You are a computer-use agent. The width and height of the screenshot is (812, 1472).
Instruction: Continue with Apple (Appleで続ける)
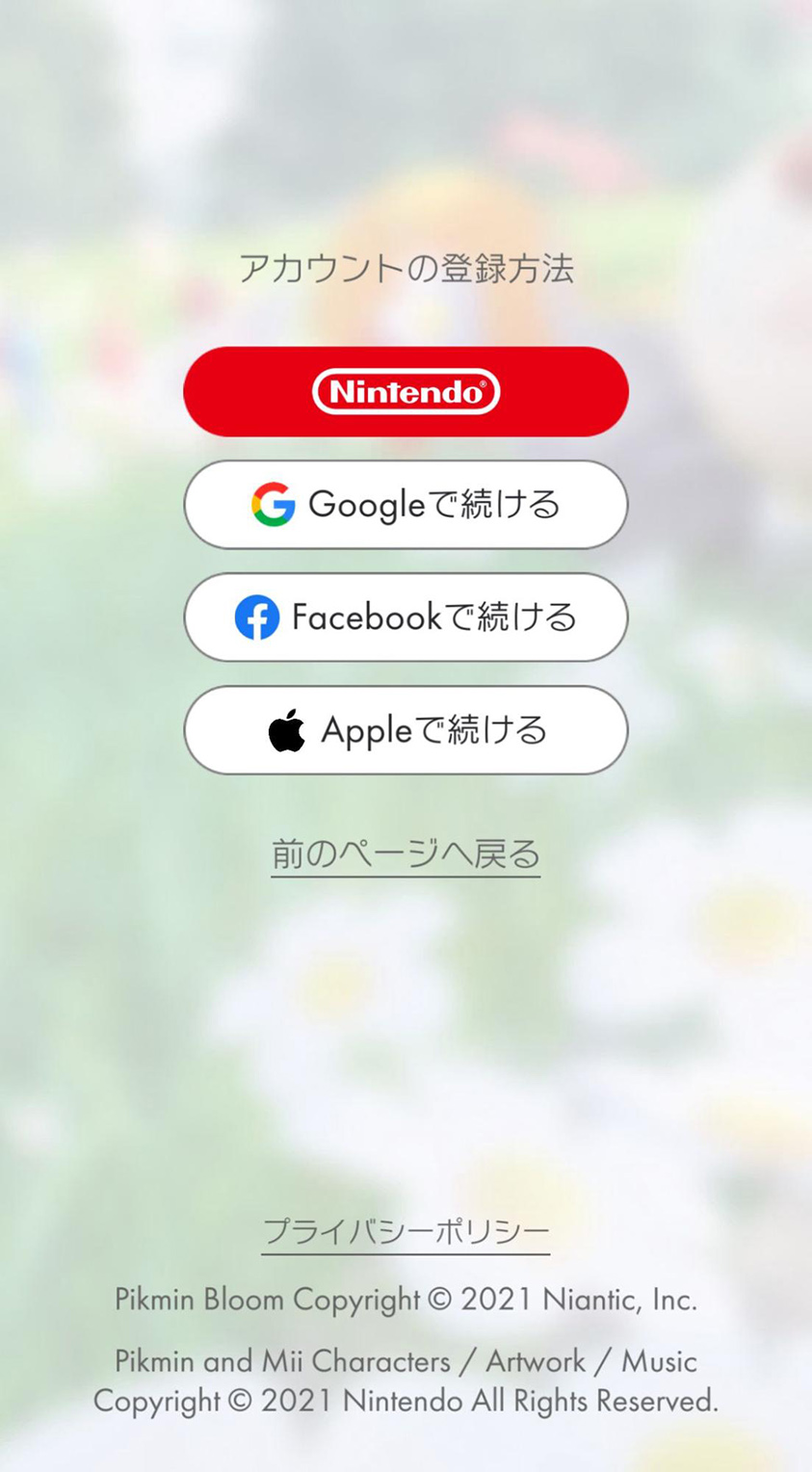(406, 730)
